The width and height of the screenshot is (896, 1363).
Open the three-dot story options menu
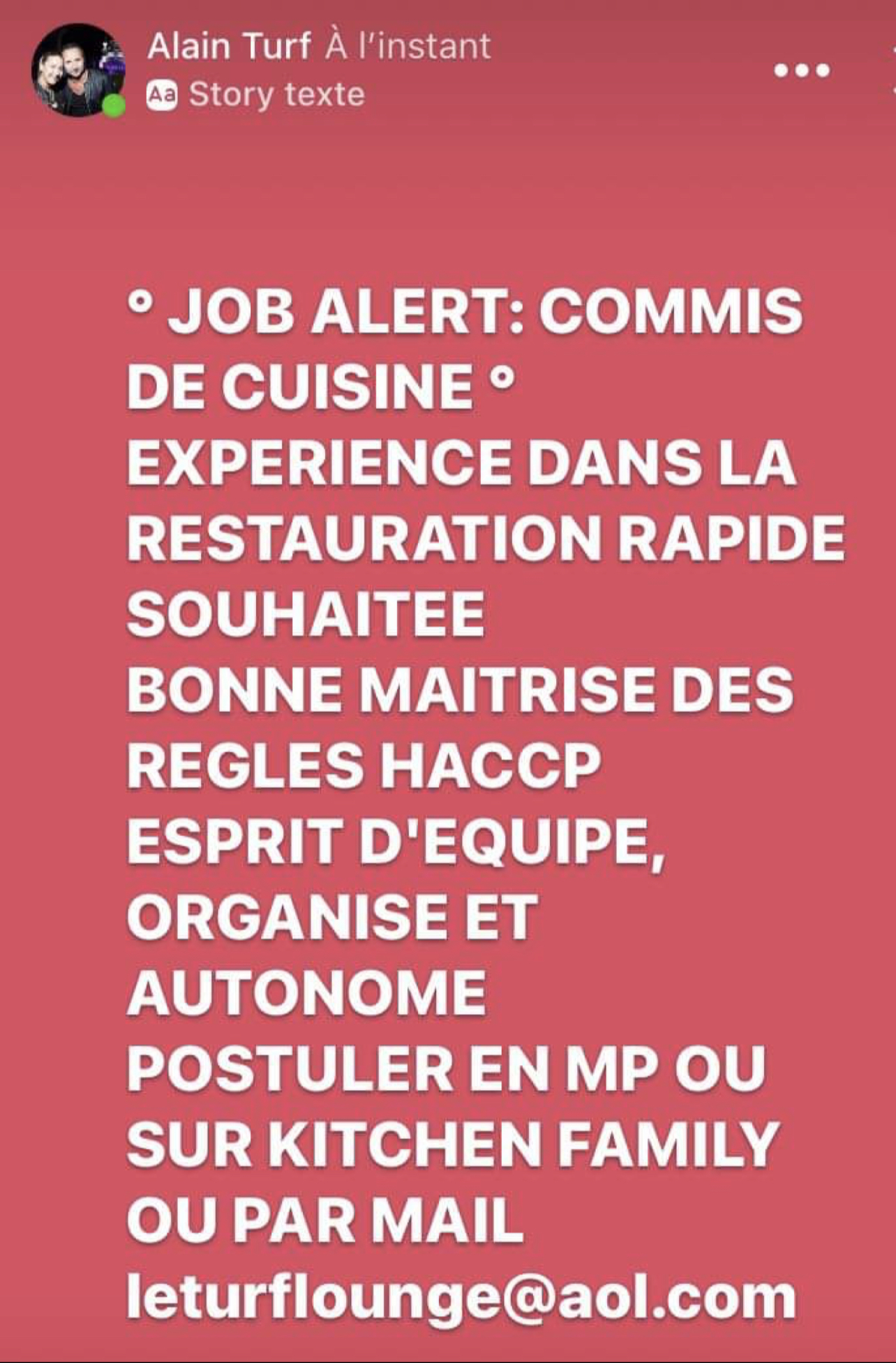click(802, 70)
